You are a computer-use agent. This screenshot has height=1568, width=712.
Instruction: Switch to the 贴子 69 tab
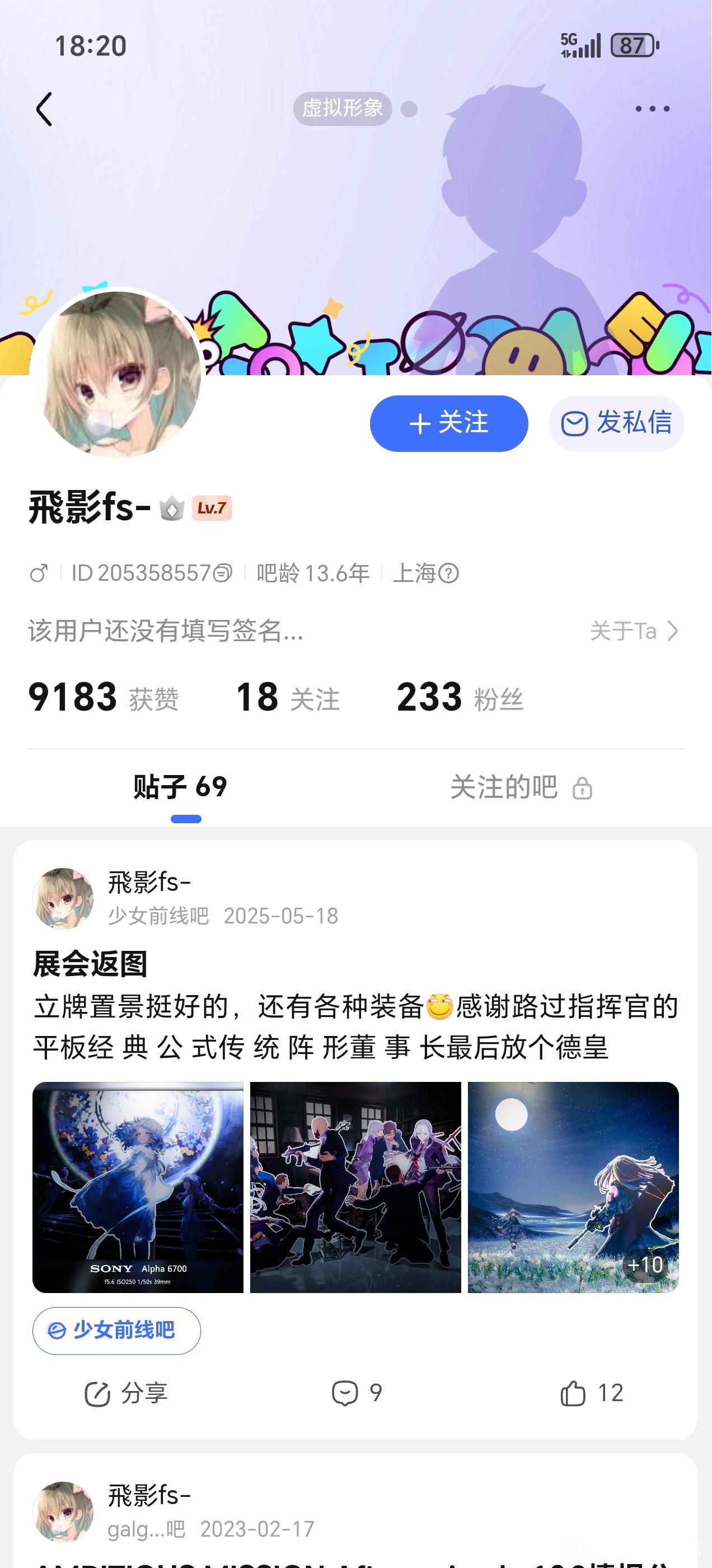pyautogui.click(x=180, y=787)
